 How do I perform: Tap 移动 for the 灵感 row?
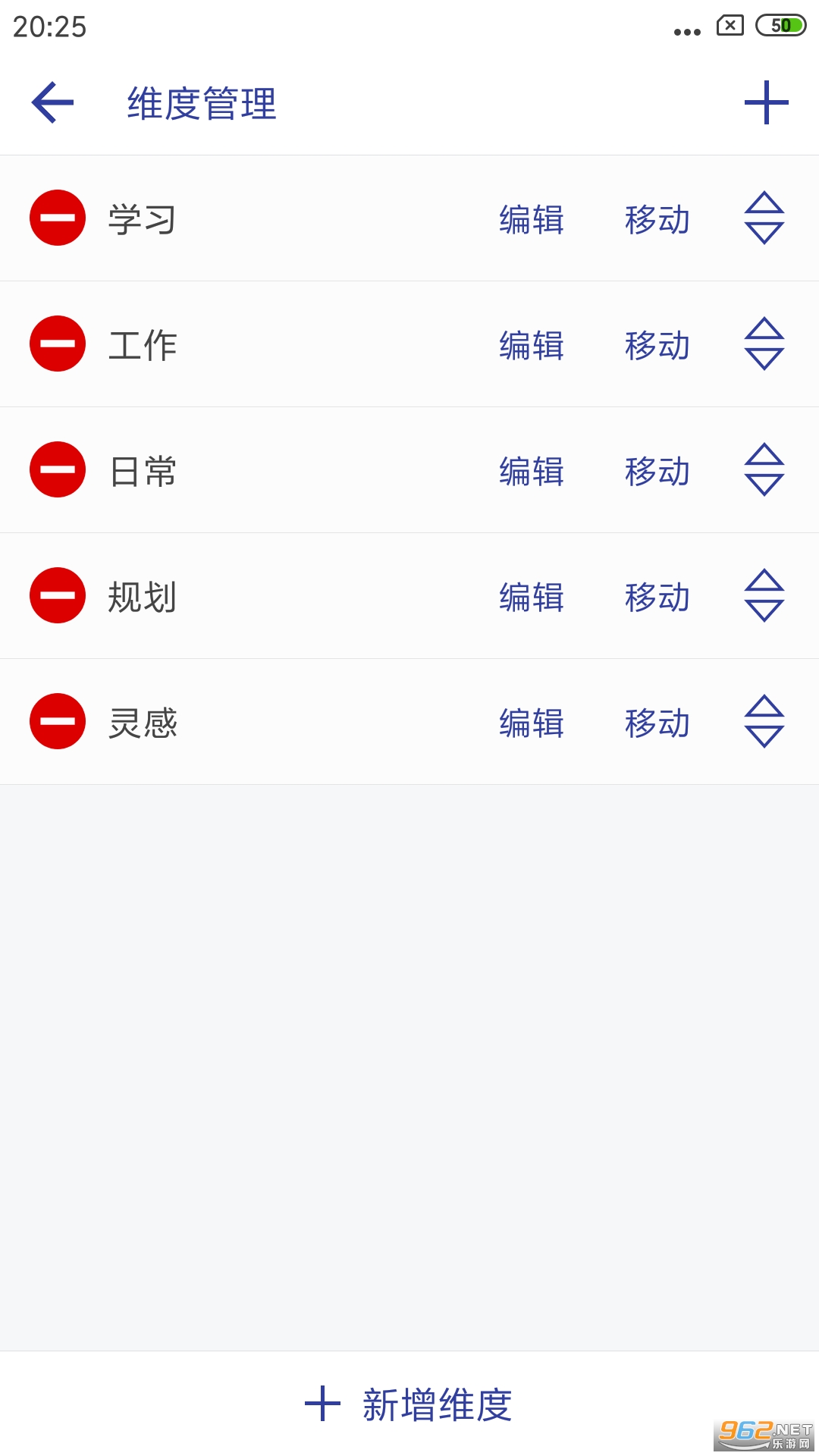(657, 723)
